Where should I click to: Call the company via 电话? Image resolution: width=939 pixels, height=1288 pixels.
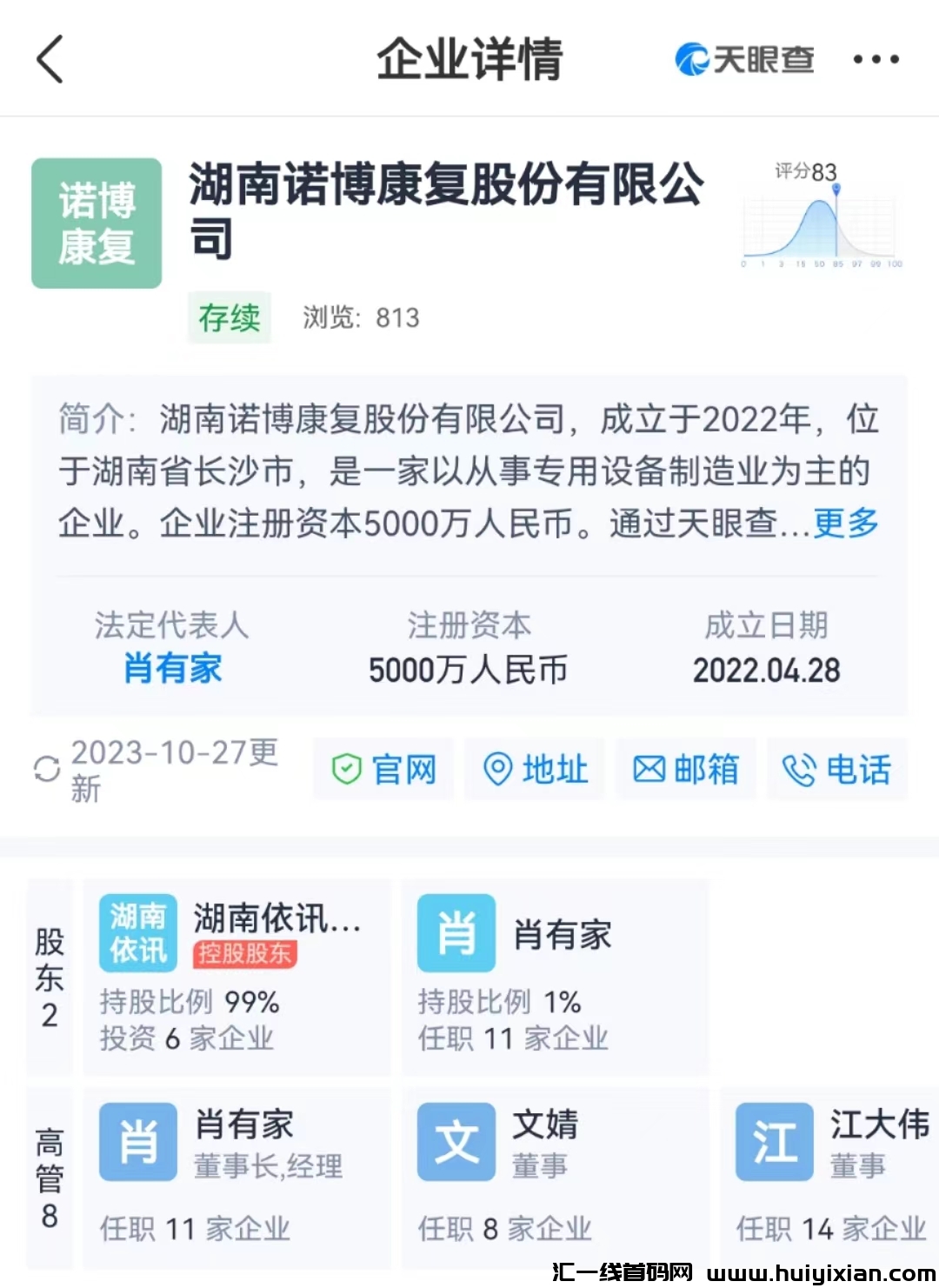836,770
